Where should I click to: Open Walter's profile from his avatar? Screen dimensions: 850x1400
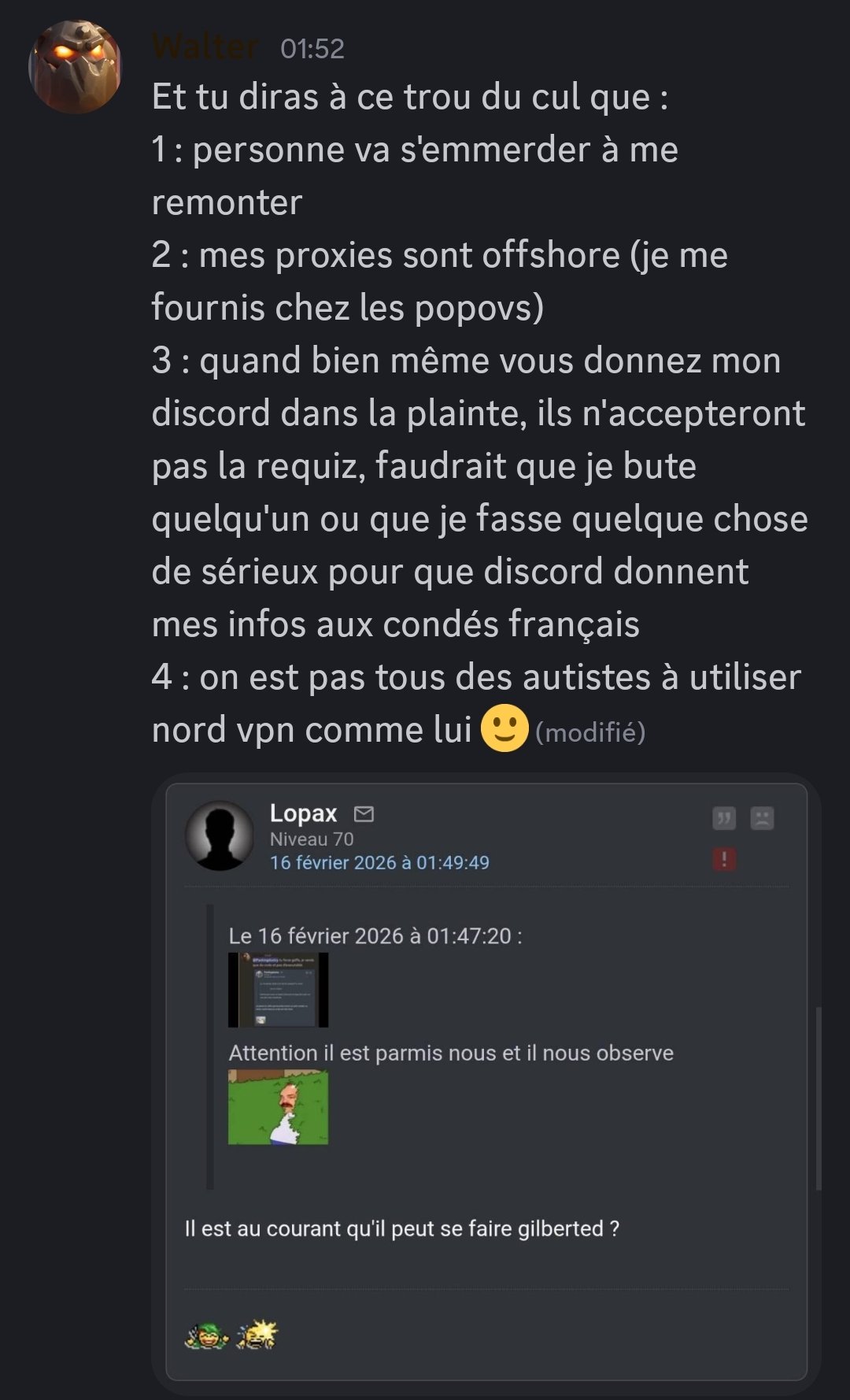tap(76, 67)
